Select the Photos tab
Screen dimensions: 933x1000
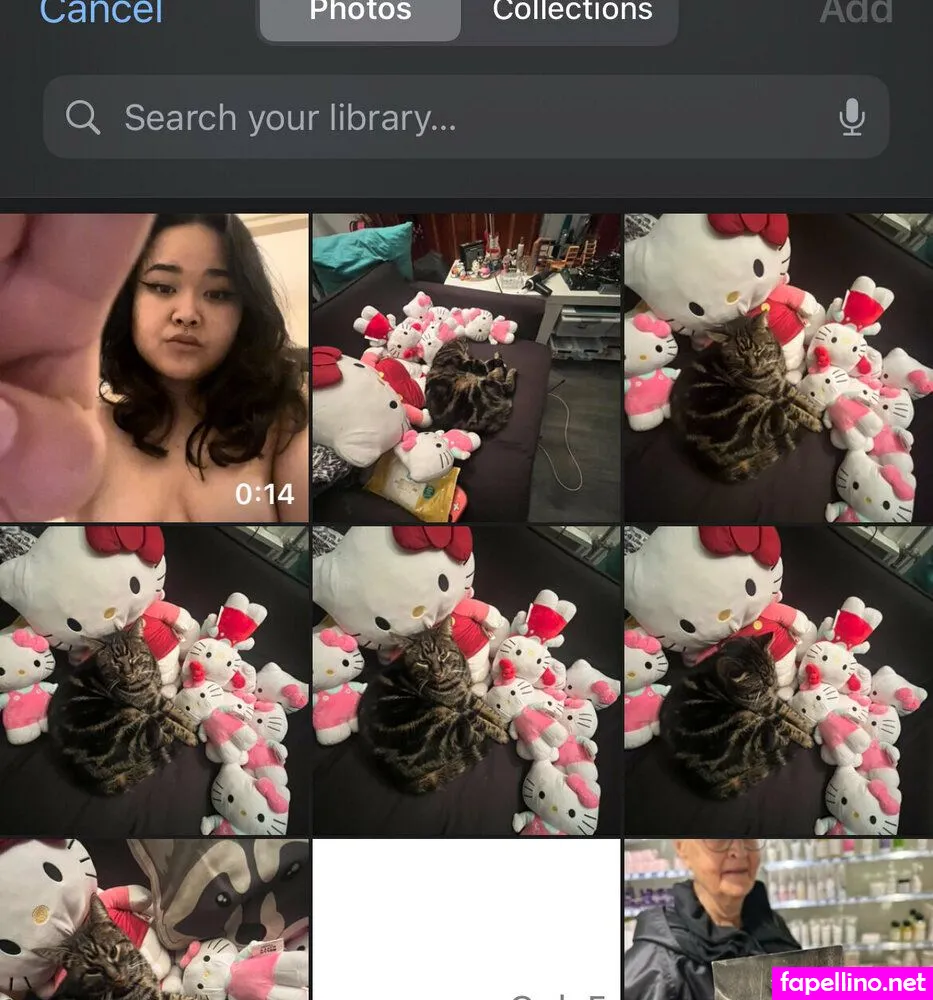(360, 14)
